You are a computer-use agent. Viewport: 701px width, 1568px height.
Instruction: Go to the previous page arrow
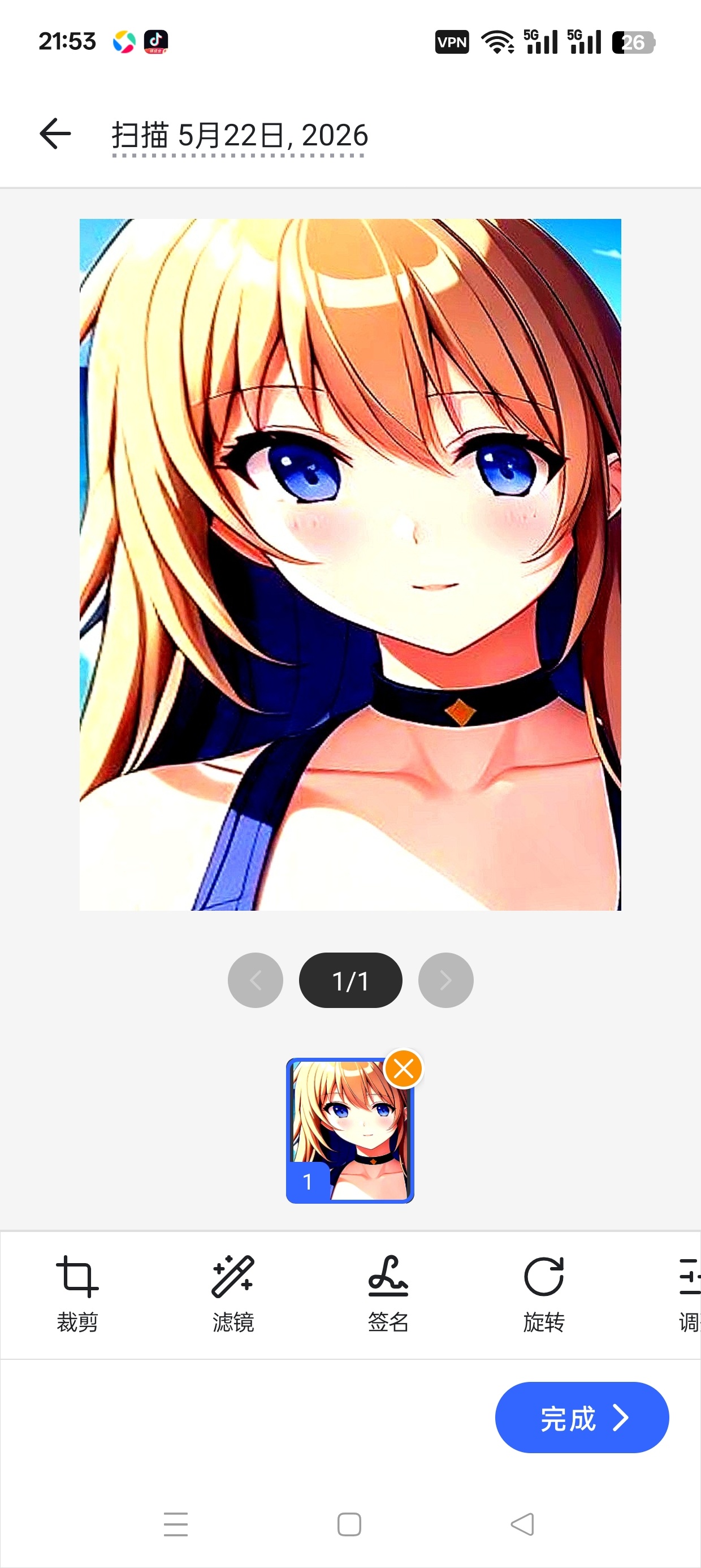click(256, 980)
